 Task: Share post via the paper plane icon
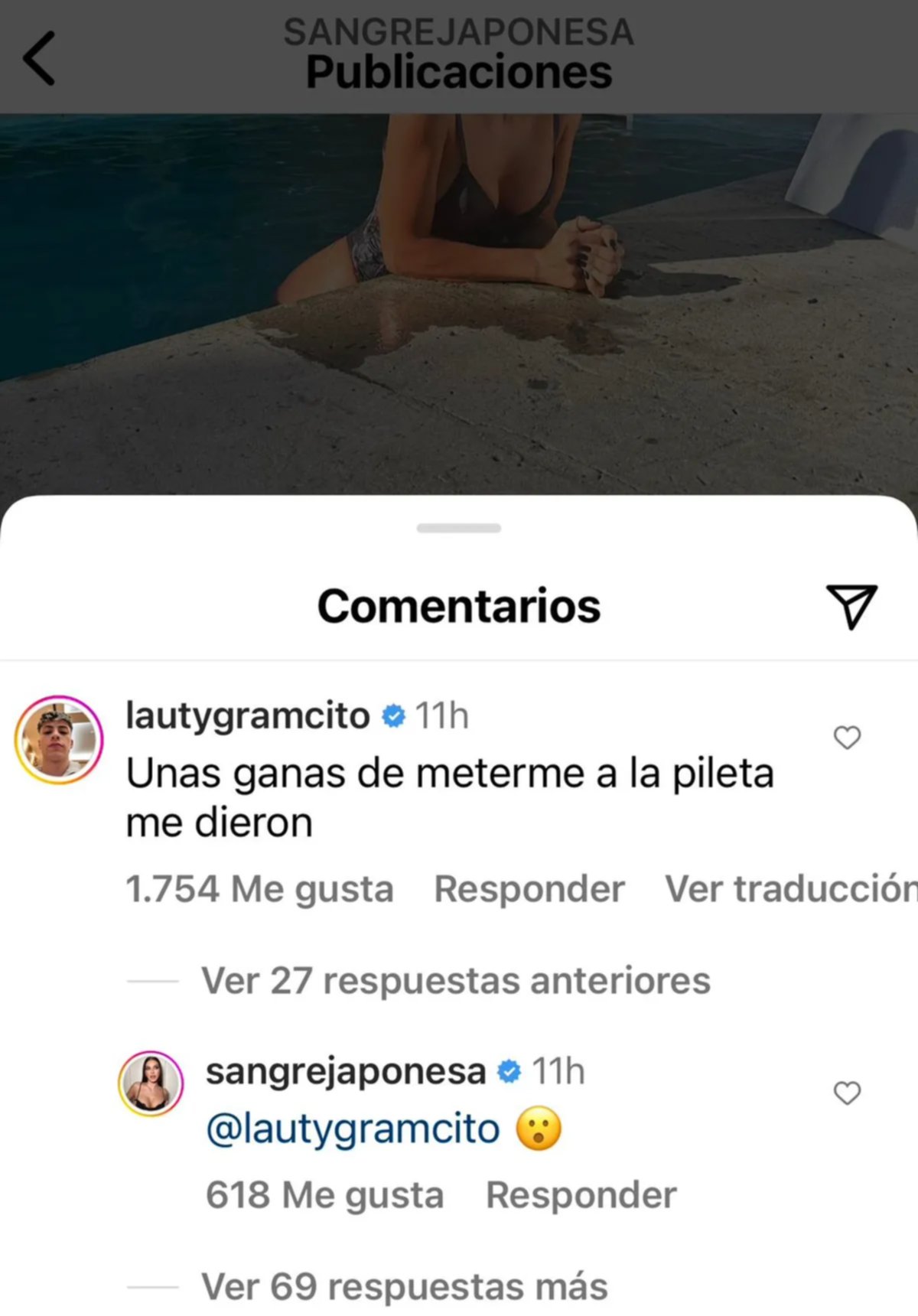(851, 606)
